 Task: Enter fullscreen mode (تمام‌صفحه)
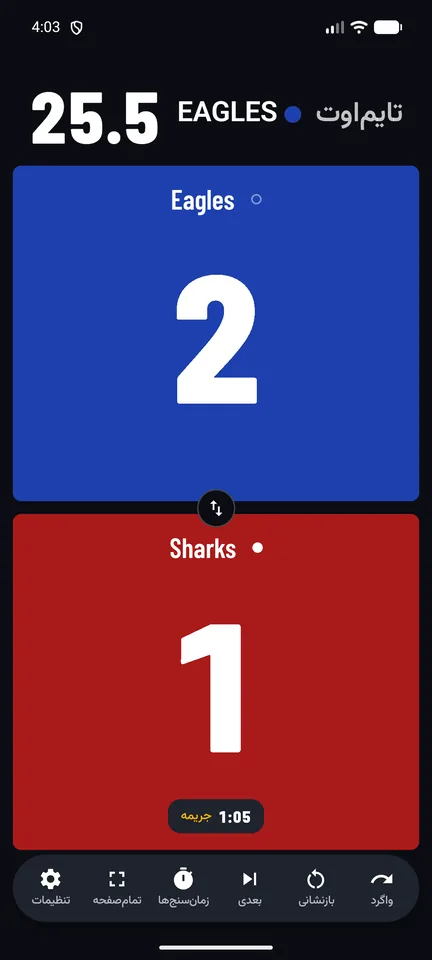tap(117, 888)
